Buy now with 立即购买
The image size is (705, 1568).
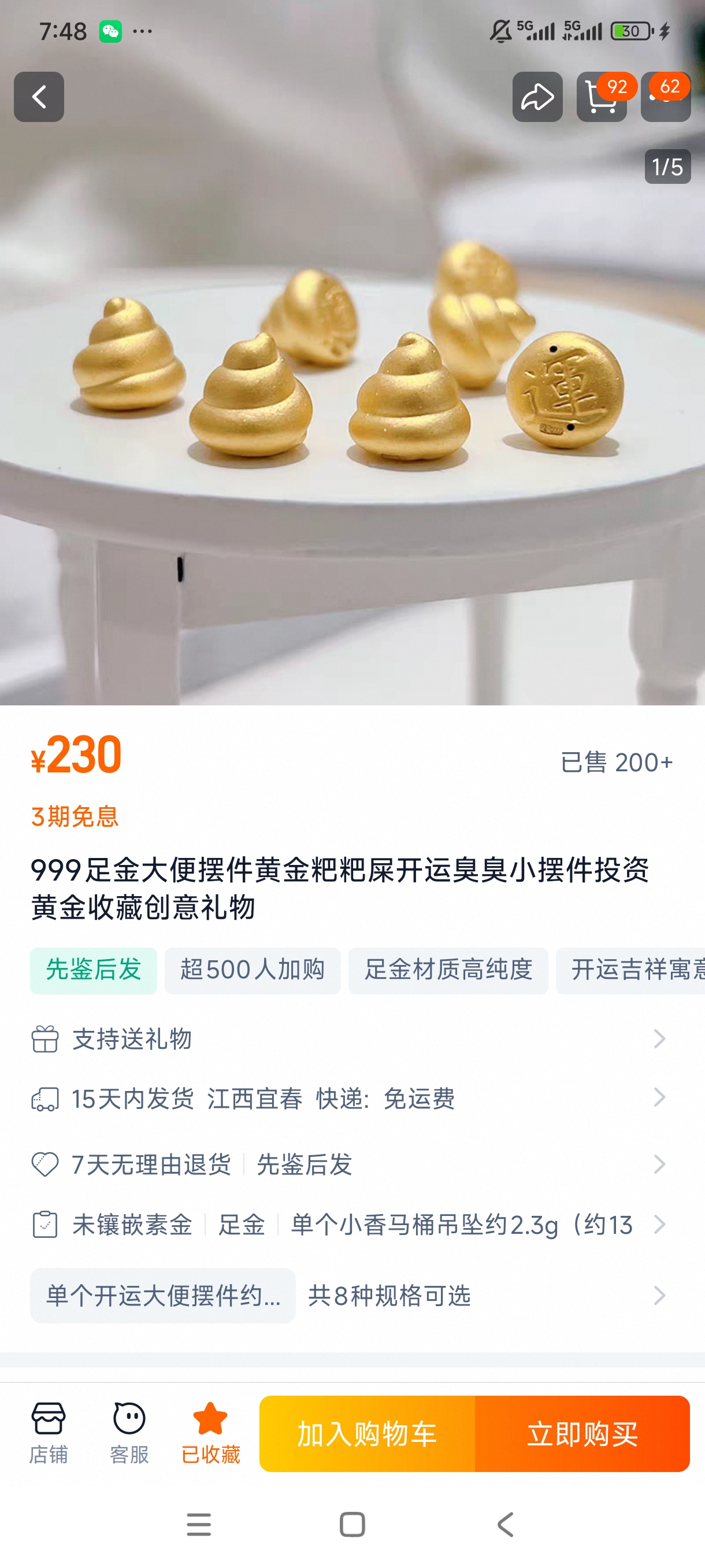point(582,1433)
